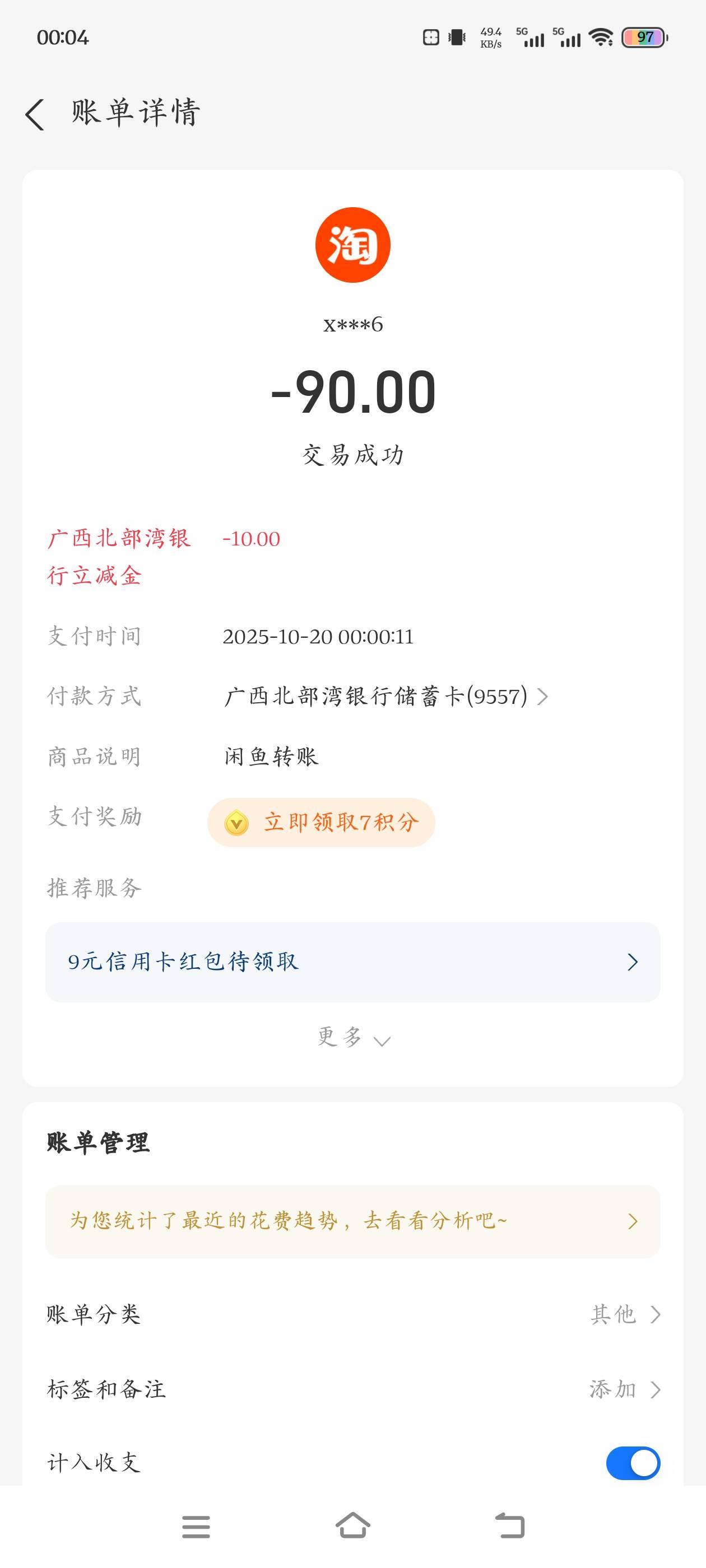This screenshot has width=706, height=1568.
Task: Open the system recent apps menu
Action: coord(196,1527)
